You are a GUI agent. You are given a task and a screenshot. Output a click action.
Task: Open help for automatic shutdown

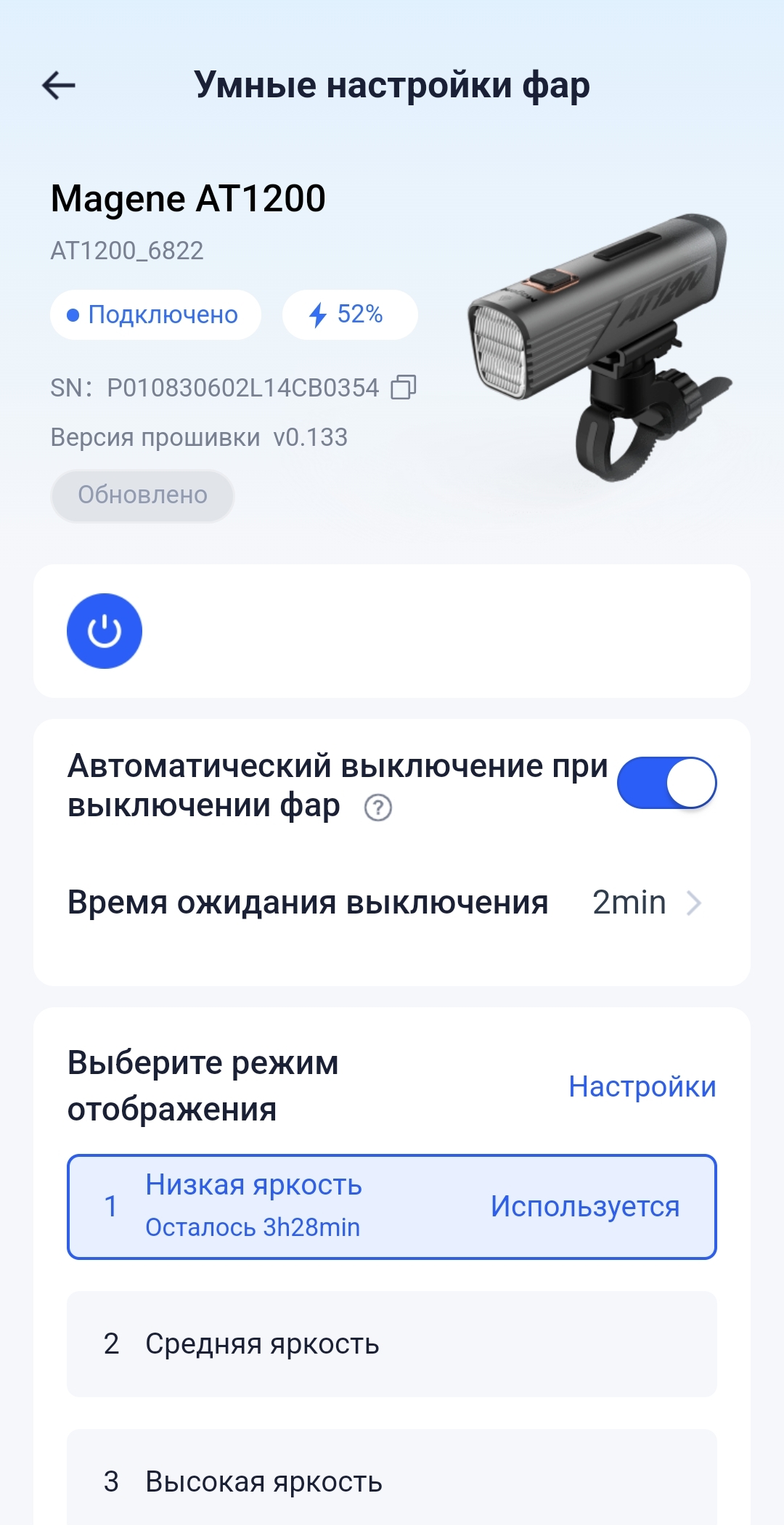(377, 808)
